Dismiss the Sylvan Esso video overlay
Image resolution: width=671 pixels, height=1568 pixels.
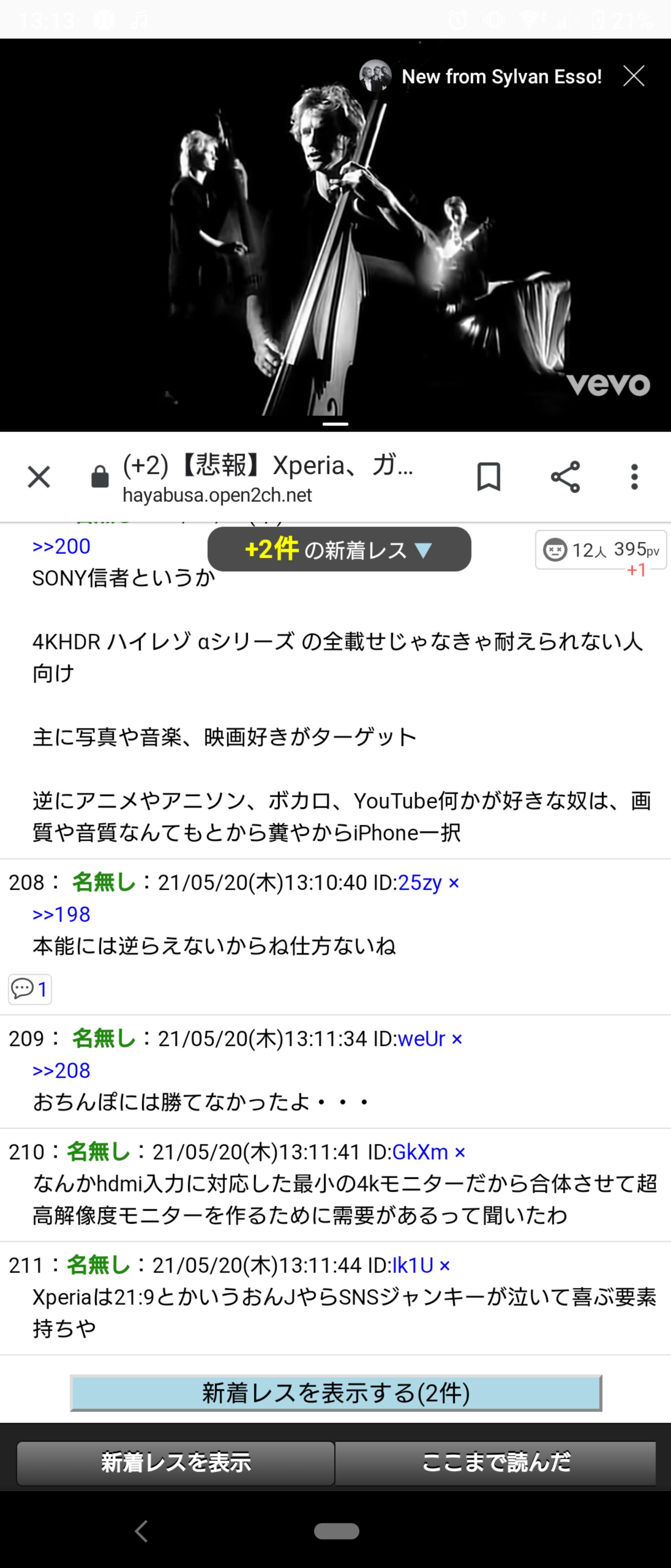point(633,76)
